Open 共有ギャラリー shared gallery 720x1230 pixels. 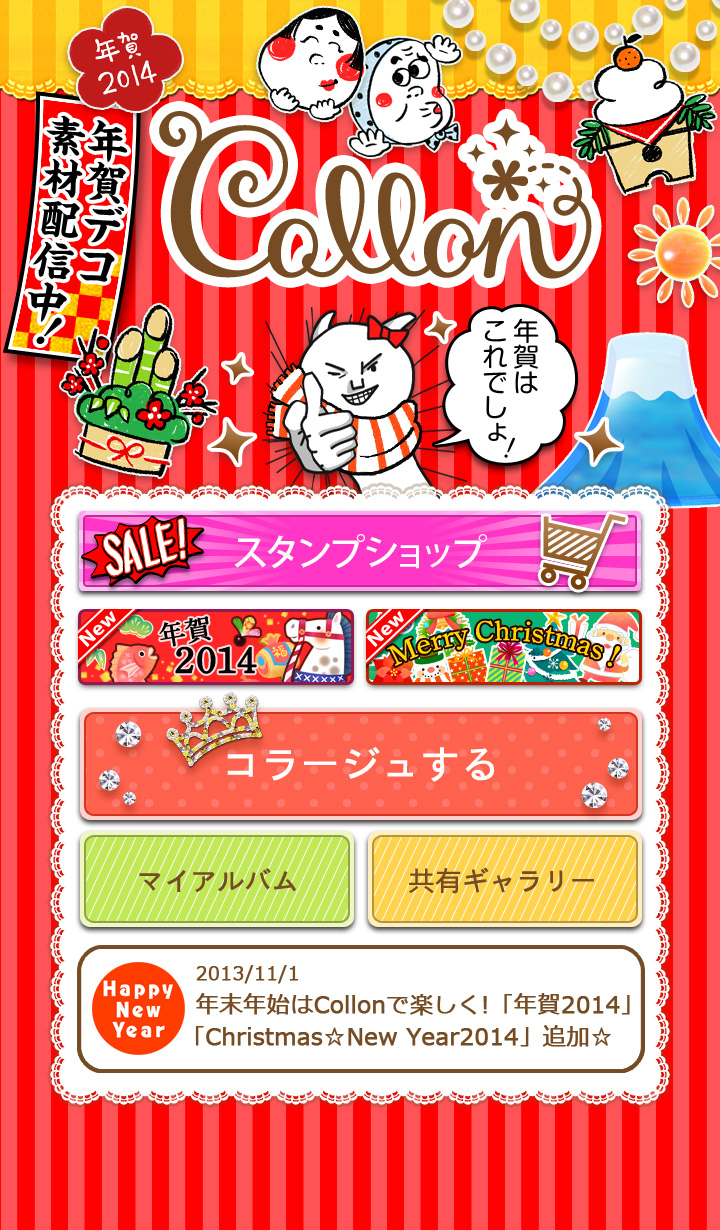click(x=504, y=880)
